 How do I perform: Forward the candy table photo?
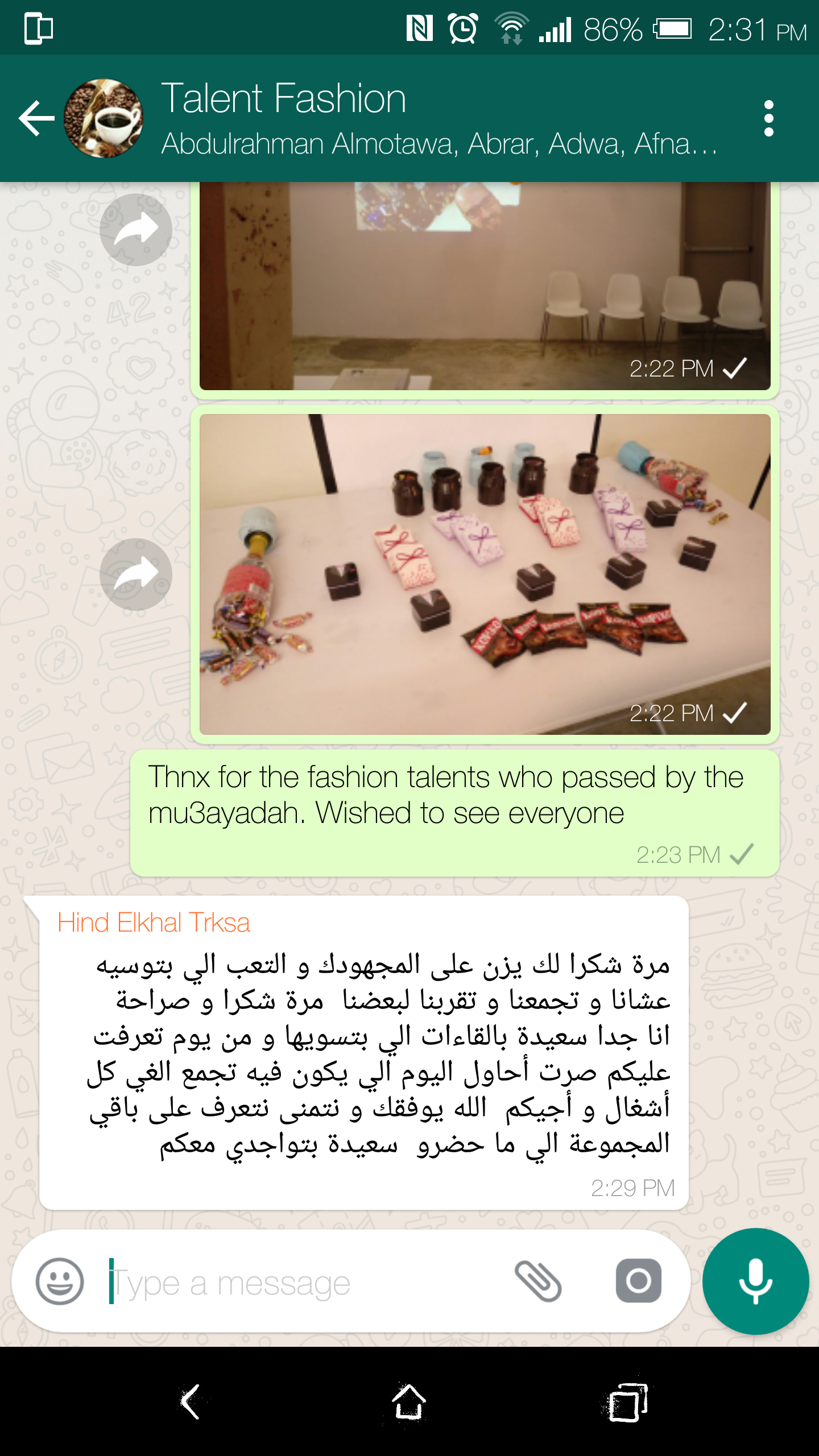pos(135,574)
